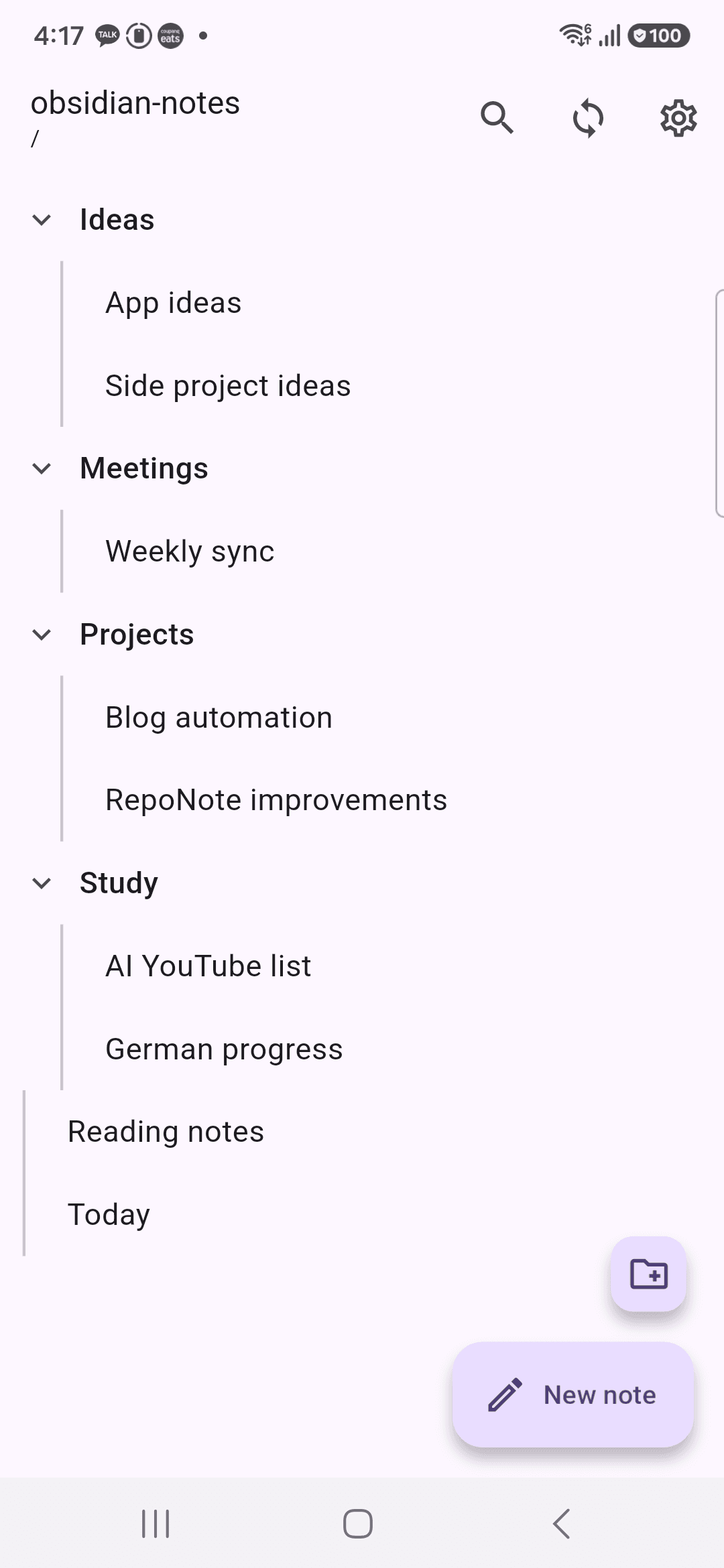
Task: Open the Reading notes note
Action: point(166,1132)
